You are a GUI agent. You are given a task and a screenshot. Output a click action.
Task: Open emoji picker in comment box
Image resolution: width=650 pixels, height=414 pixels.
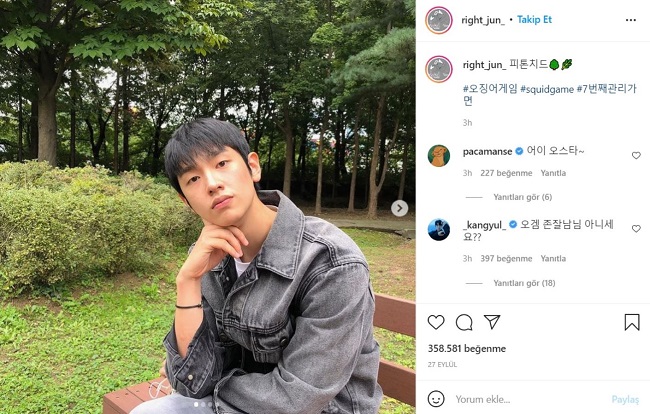[x=436, y=399]
